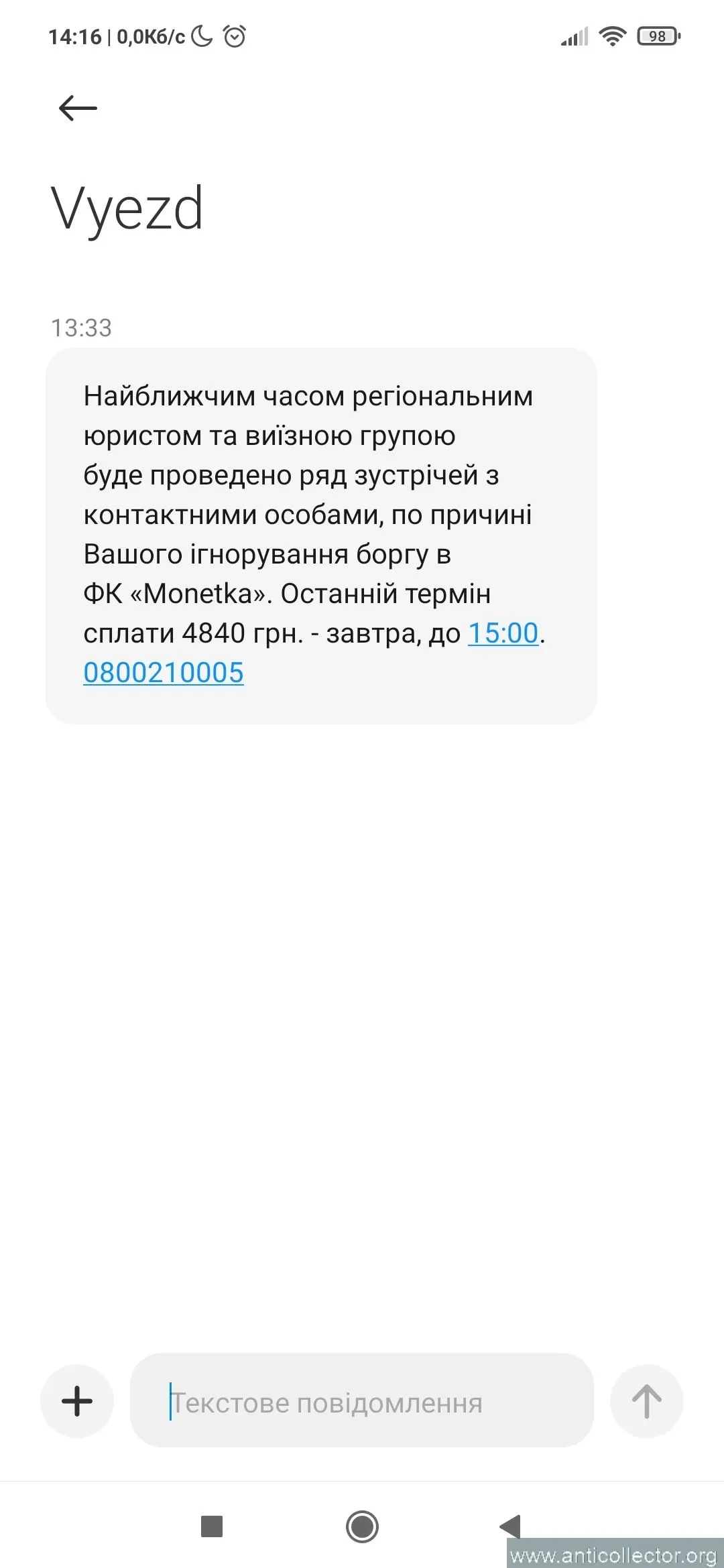Open the attachment plus button

[x=77, y=1401]
